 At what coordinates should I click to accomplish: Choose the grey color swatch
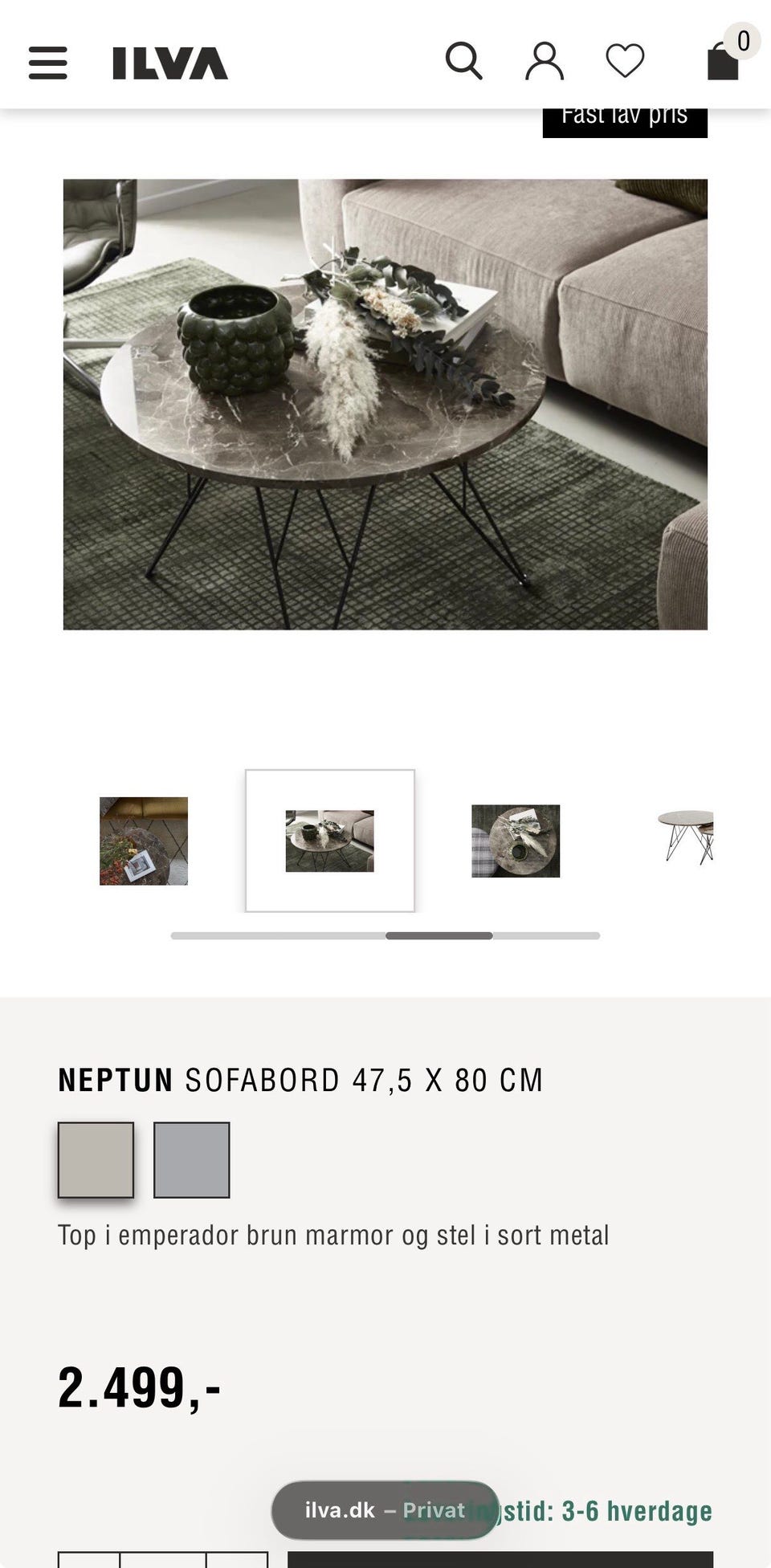[191, 1159]
